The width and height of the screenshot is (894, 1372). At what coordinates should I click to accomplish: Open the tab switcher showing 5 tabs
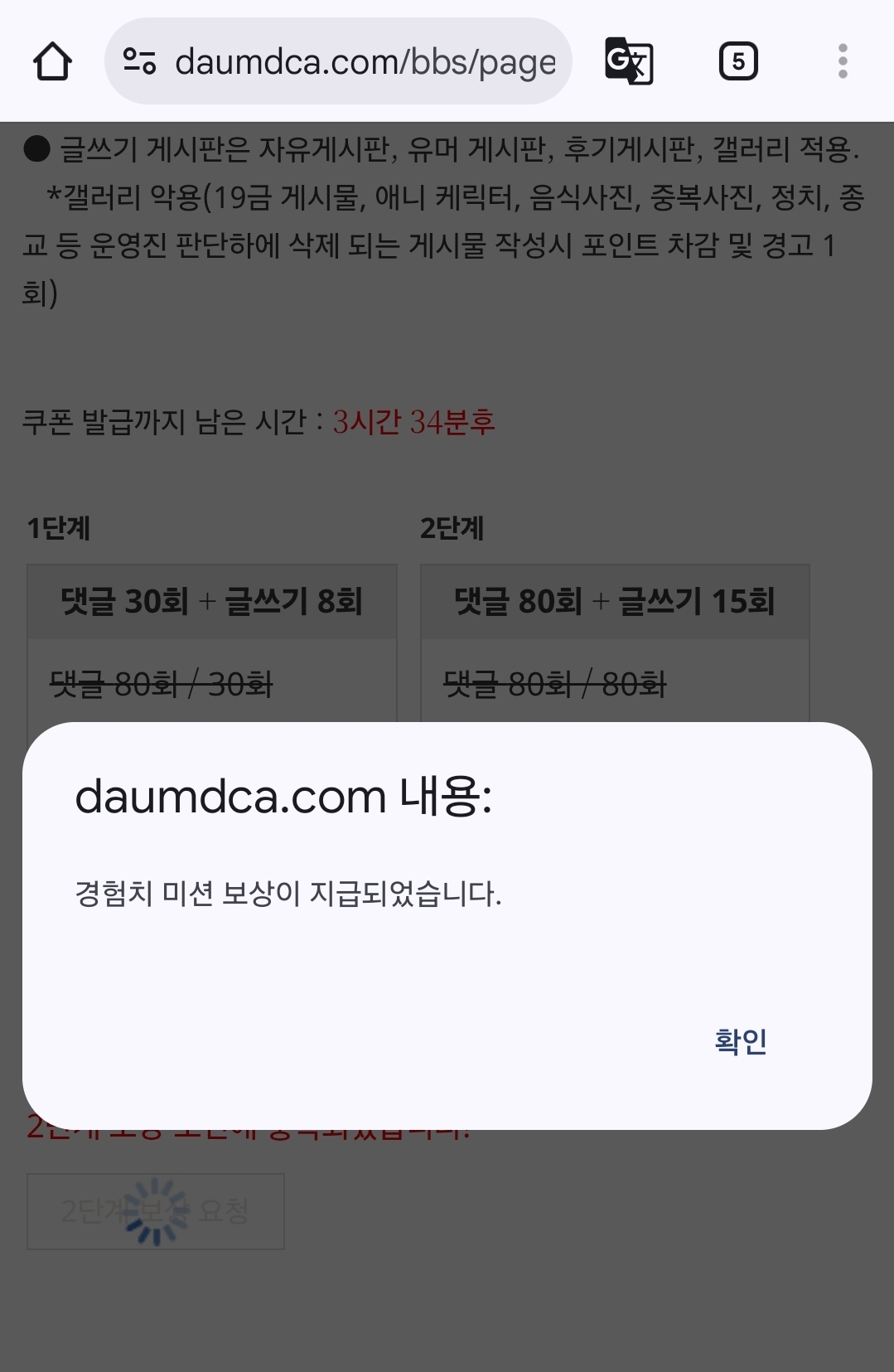737,61
